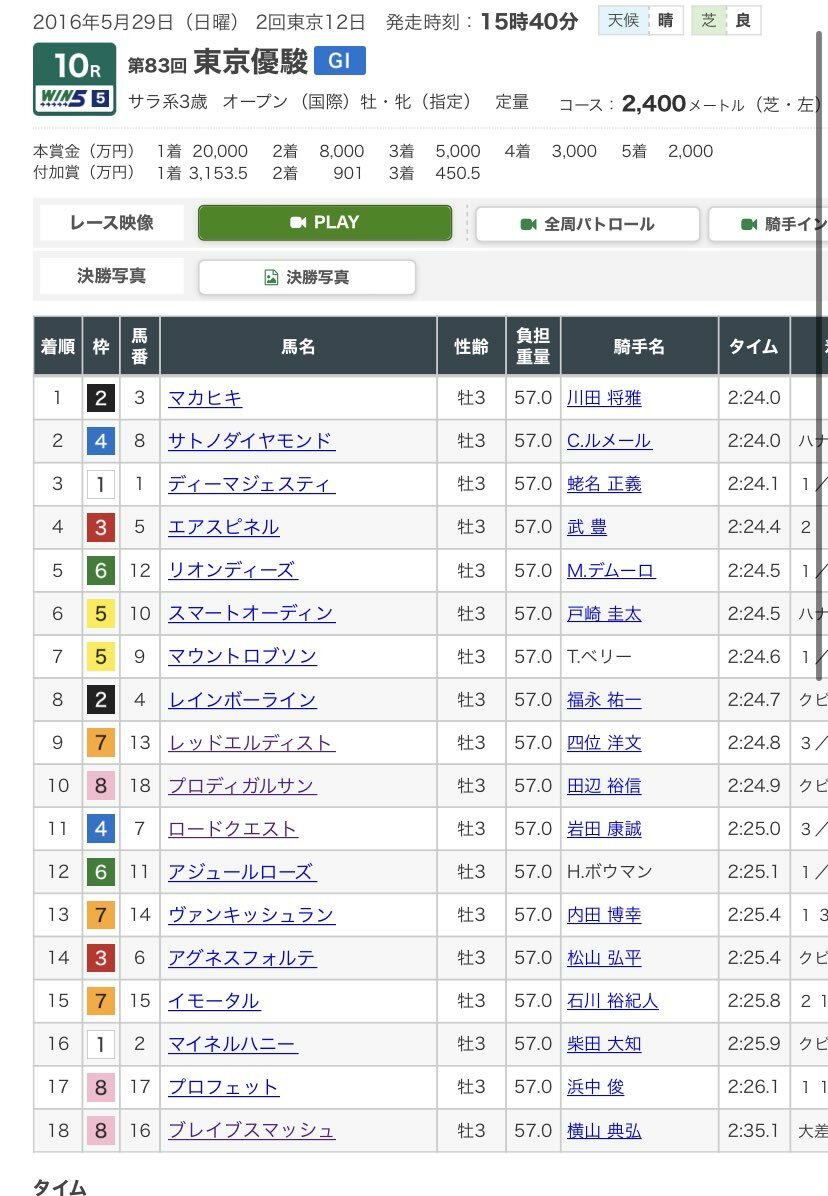The image size is (828, 1196).
Task: Open jockey 横山 典弘 profile
Action: click(x=604, y=1131)
